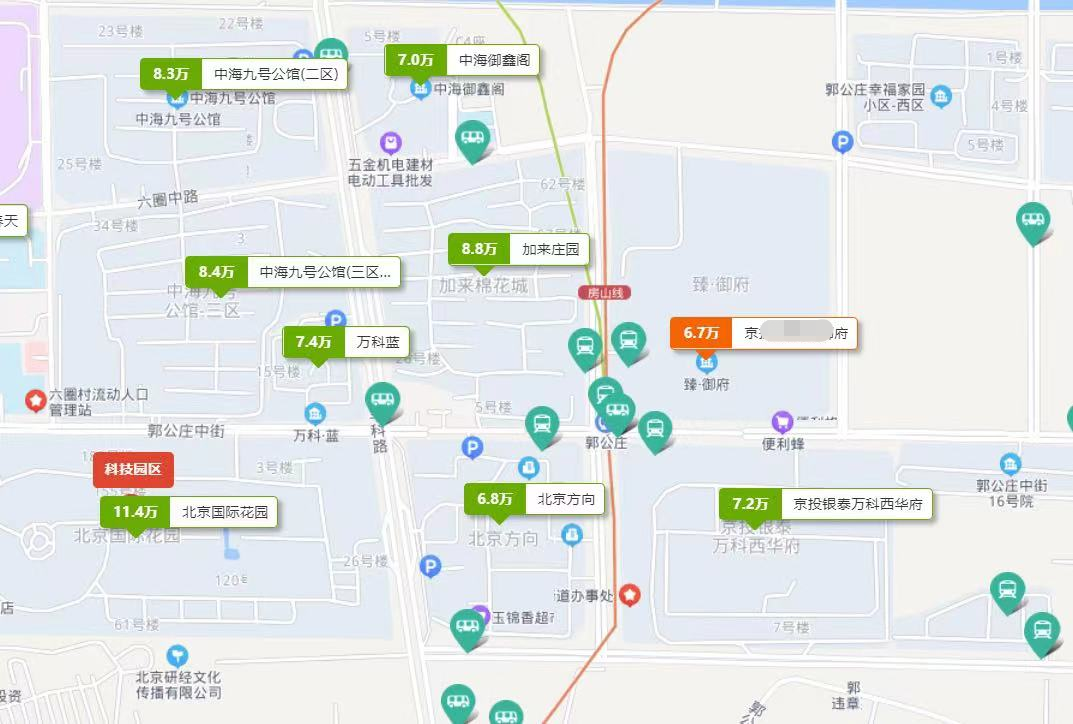Screen dimensions: 1073x724
Task: Open 京投银泰万科西华府 7.2万 marker
Action: pos(825,503)
